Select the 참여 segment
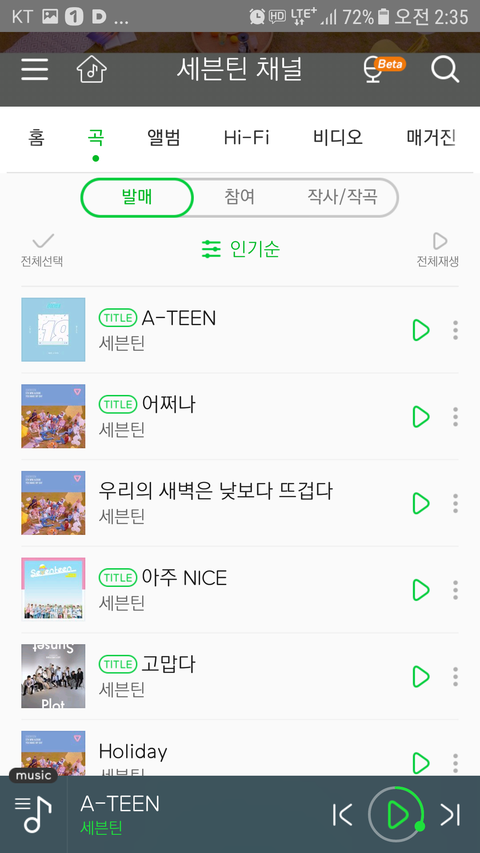Image resolution: width=480 pixels, height=853 pixels. pyautogui.click(x=239, y=197)
